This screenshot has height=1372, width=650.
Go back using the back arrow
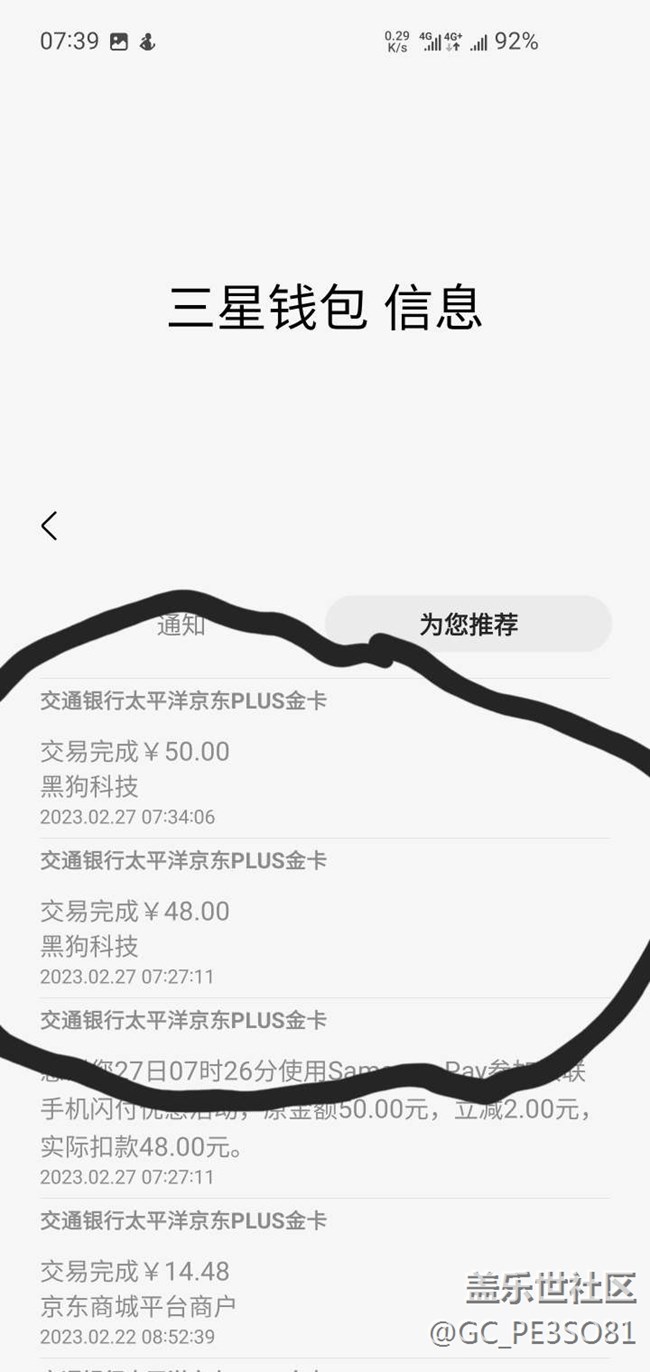point(50,526)
